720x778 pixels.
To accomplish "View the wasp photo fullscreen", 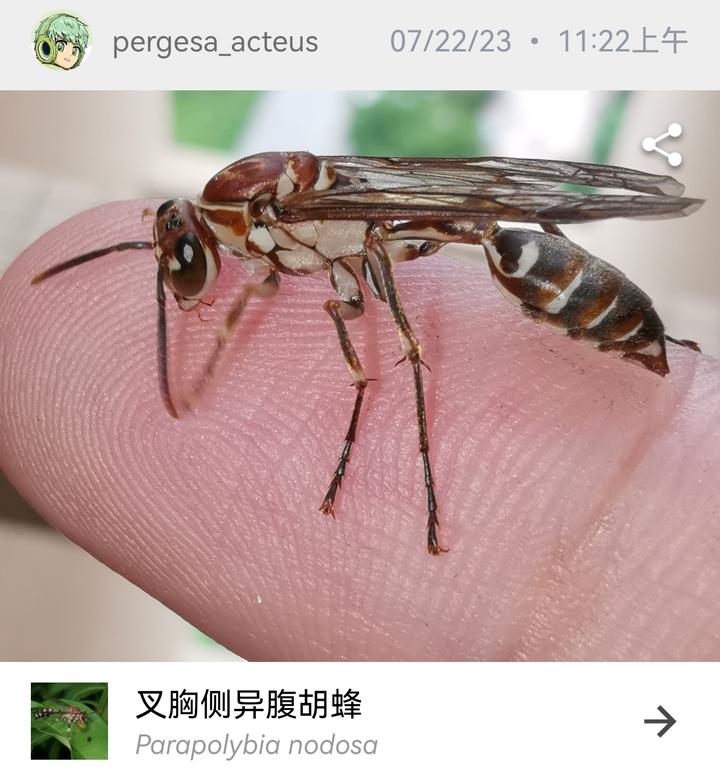I will 360,400.
